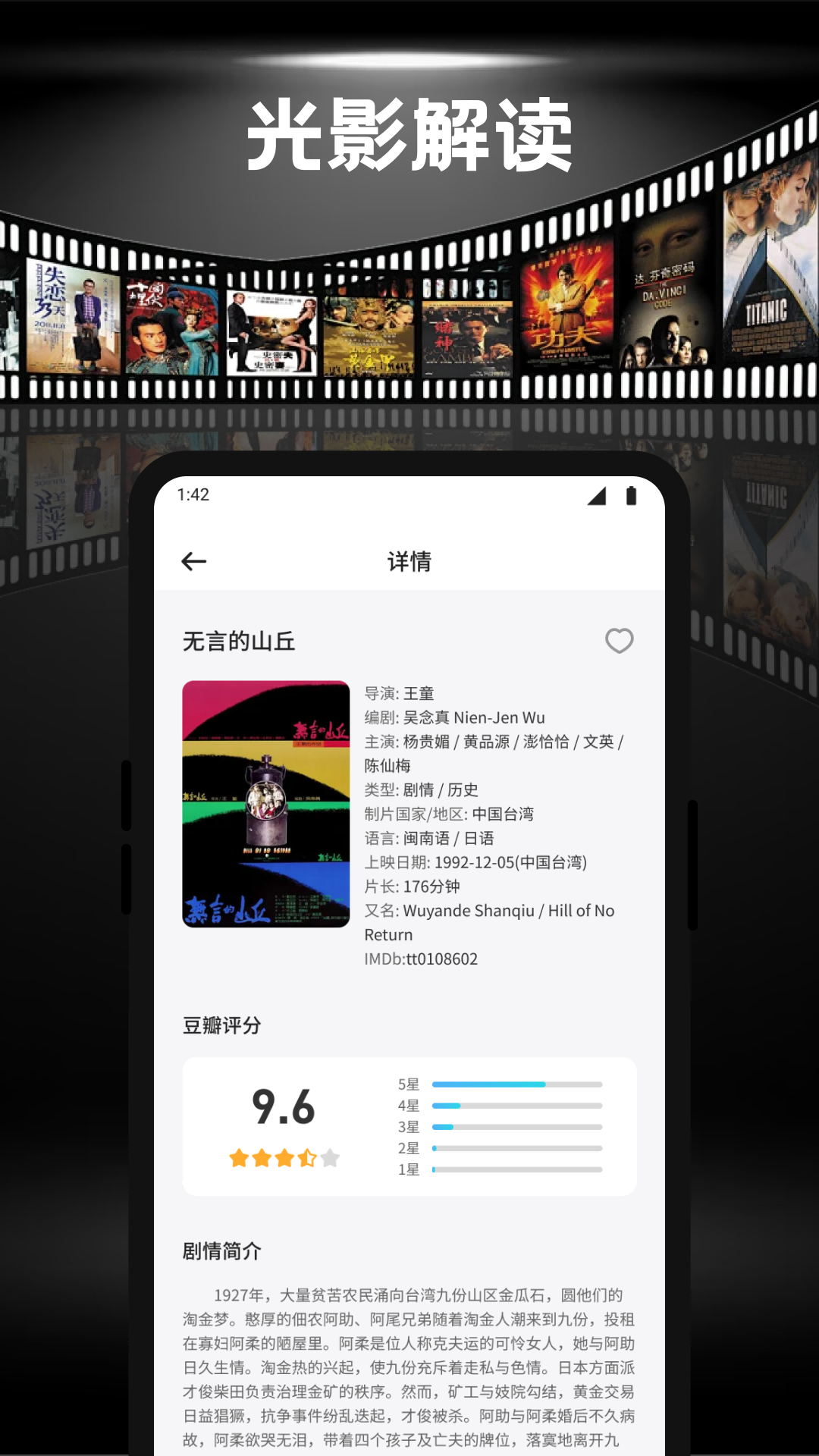The height and width of the screenshot is (1456, 819).
Task: Tap the 无言的山丘 title
Action: point(239,642)
